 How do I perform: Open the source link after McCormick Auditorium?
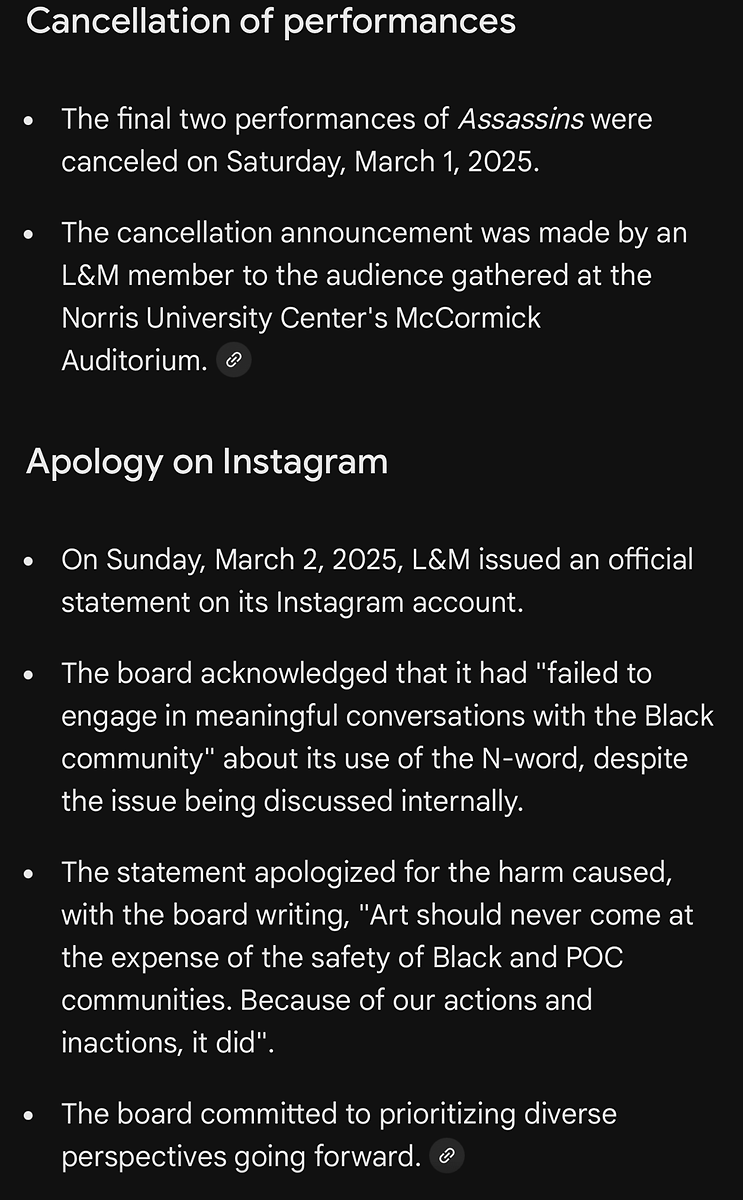[x=233, y=360]
